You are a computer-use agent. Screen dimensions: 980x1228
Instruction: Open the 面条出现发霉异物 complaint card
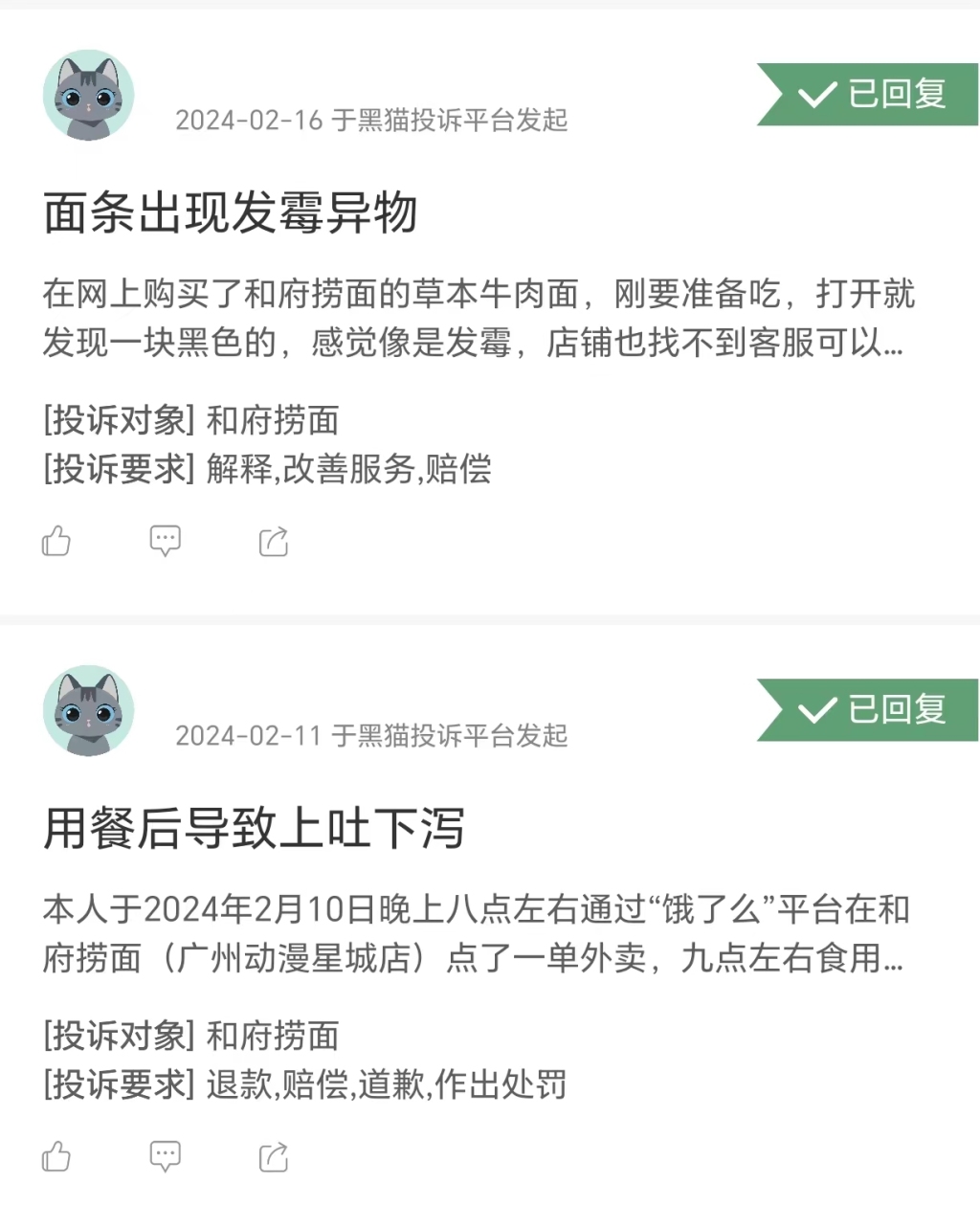pos(231,212)
